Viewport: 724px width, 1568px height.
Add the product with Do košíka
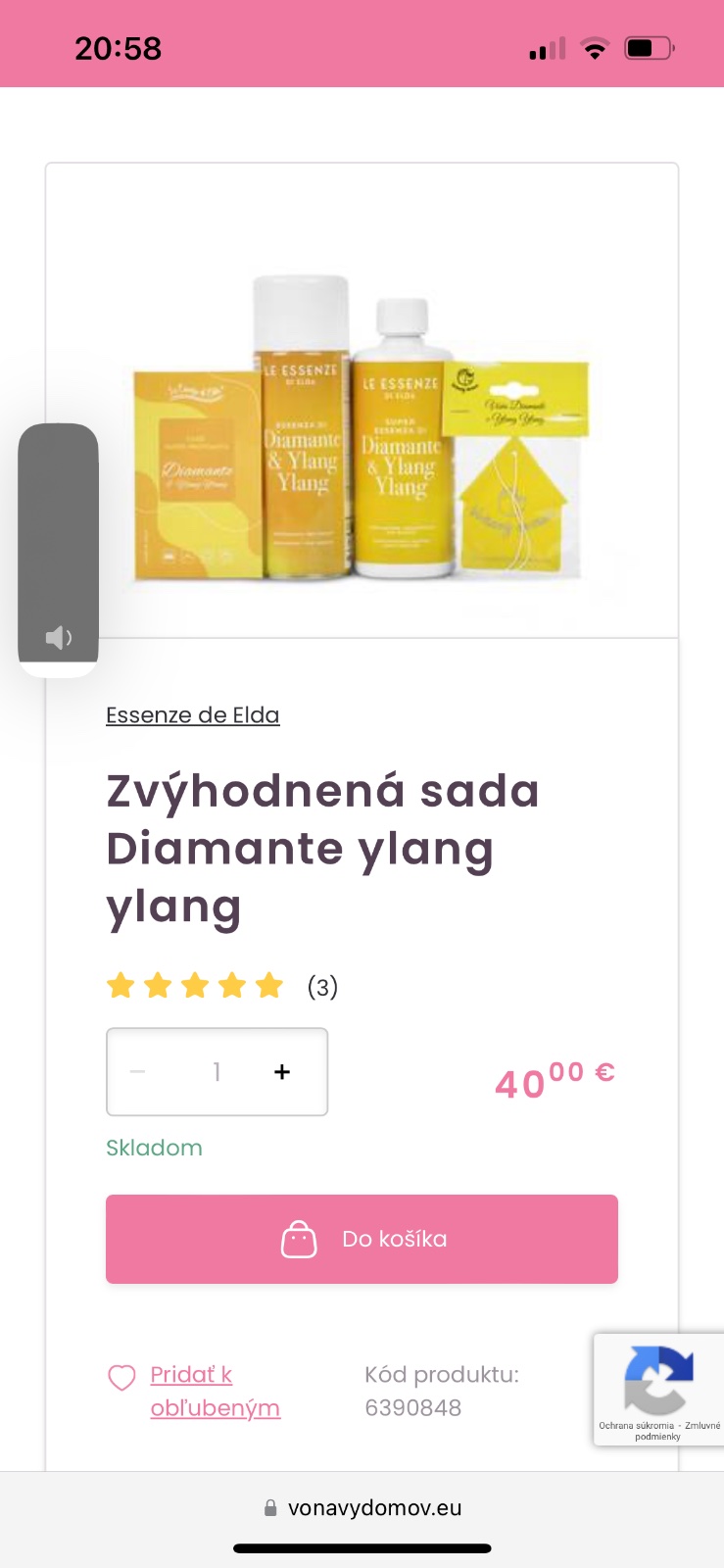point(362,1239)
